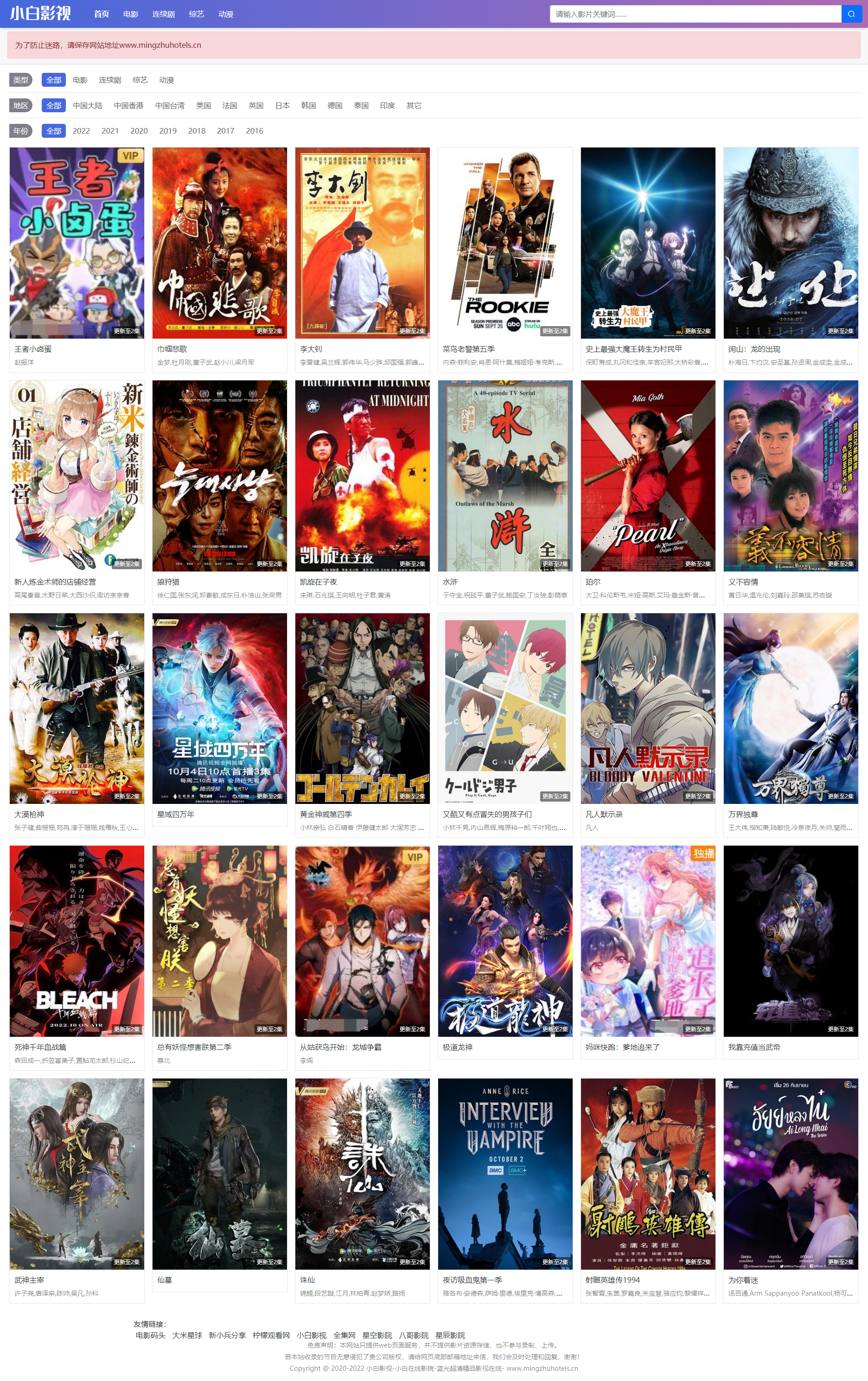Go to 首页 in the top navigation
Viewport: 868px width, 1381px height.
[102, 14]
